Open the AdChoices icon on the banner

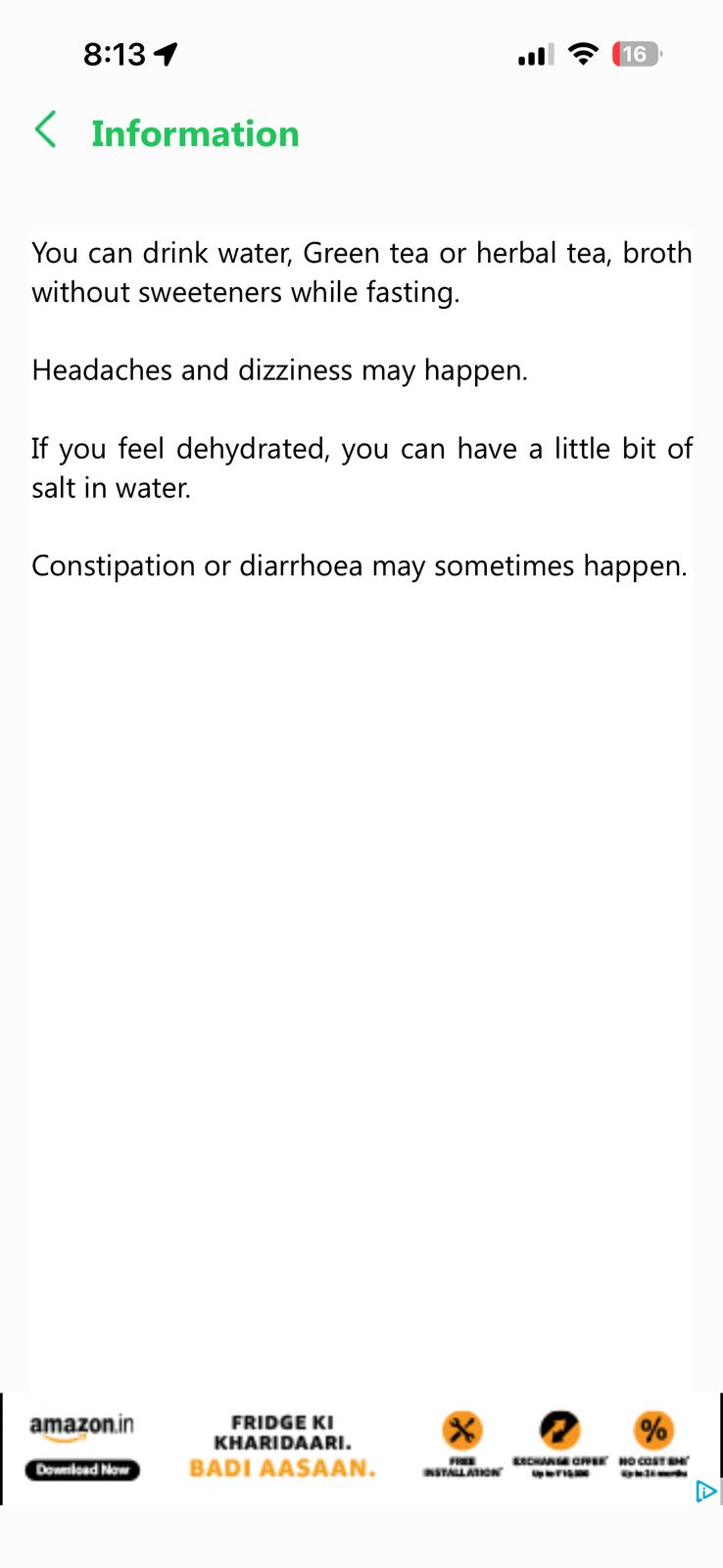click(x=705, y=1492)
